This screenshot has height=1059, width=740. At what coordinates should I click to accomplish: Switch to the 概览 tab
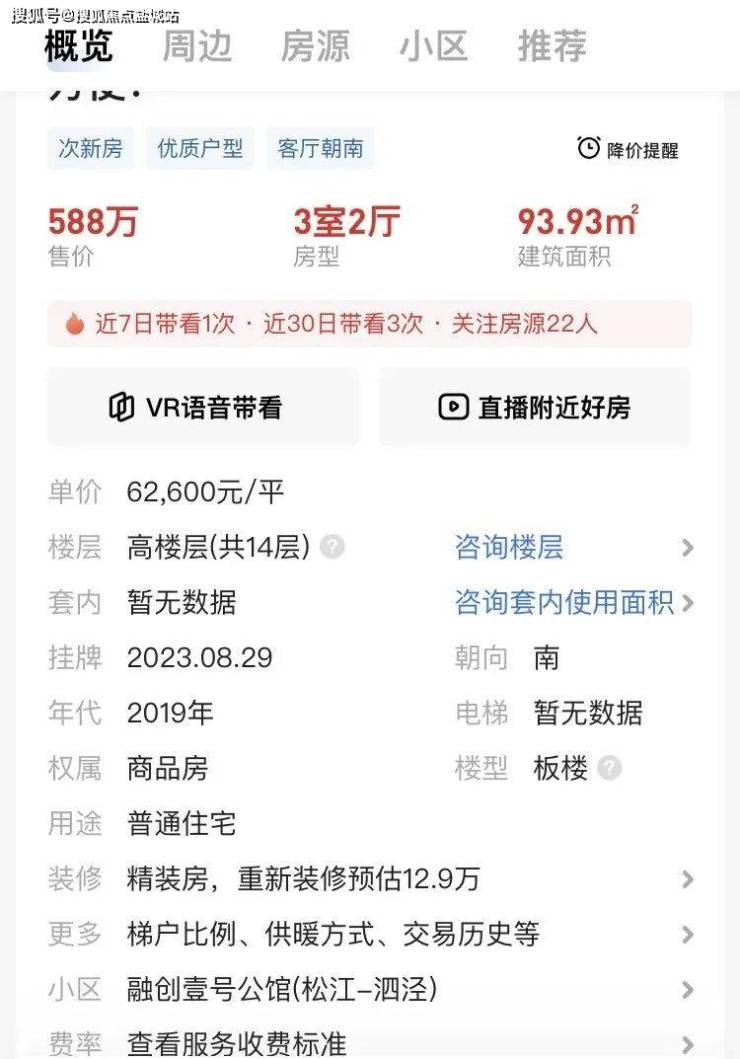click(x=79, y=47)
